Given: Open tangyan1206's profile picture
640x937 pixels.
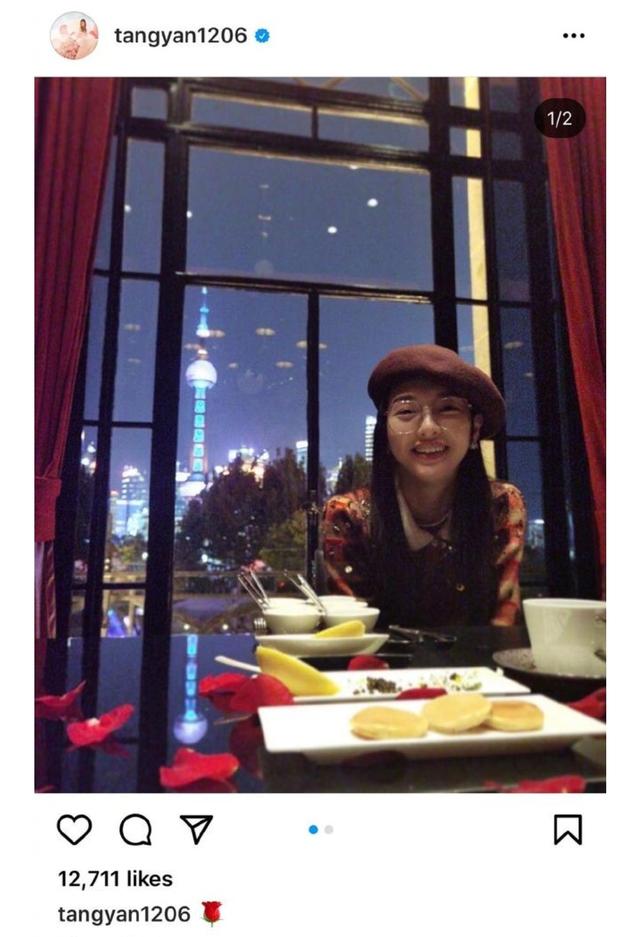Looking at the screenshot, I should tap(74, 36).
